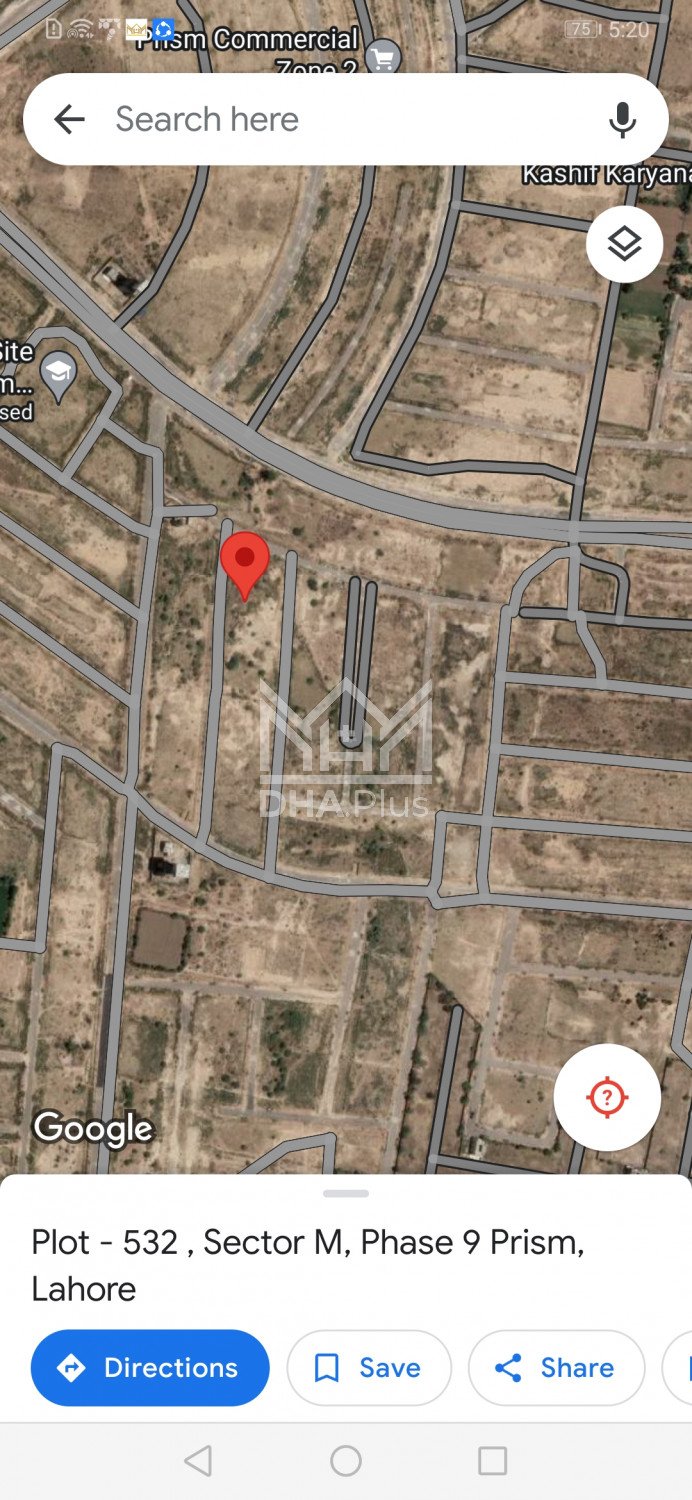The width and height of the screenshot is (692, 1500).
Task: Go to the system home screen
Action: click(x=346, y=1461)
